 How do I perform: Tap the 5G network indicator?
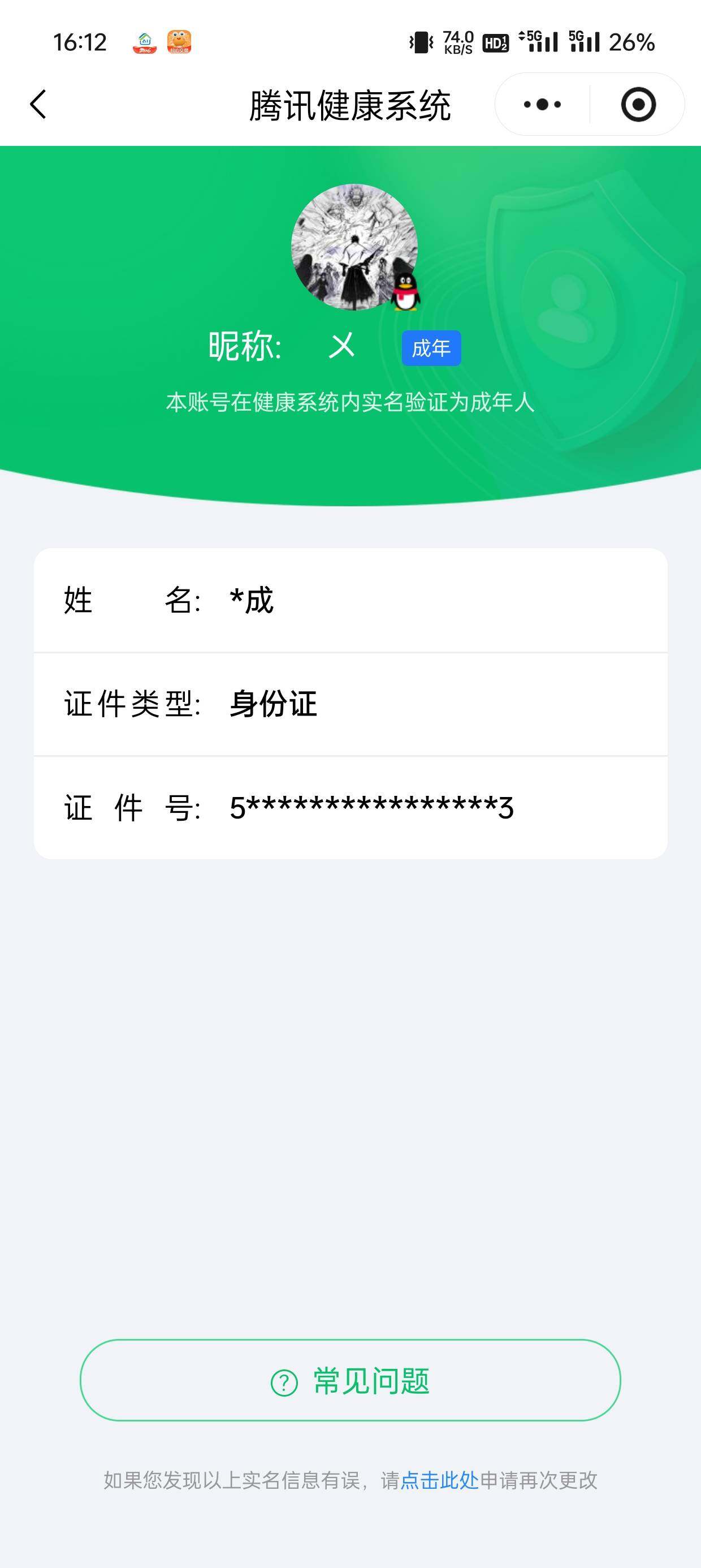click(535, 41)
